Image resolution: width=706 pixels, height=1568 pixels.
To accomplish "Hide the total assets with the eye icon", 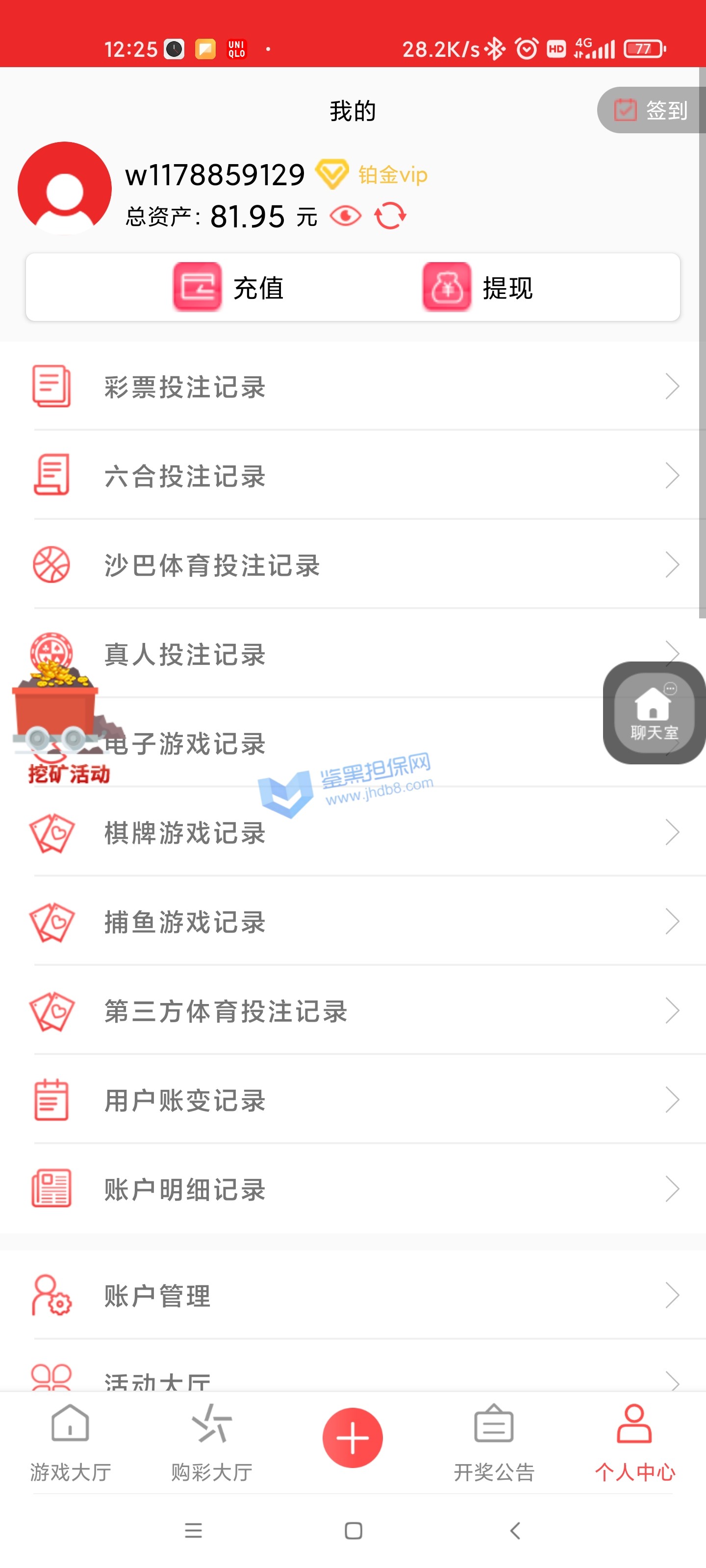I will pyautogui.click(x=345, y=216).
